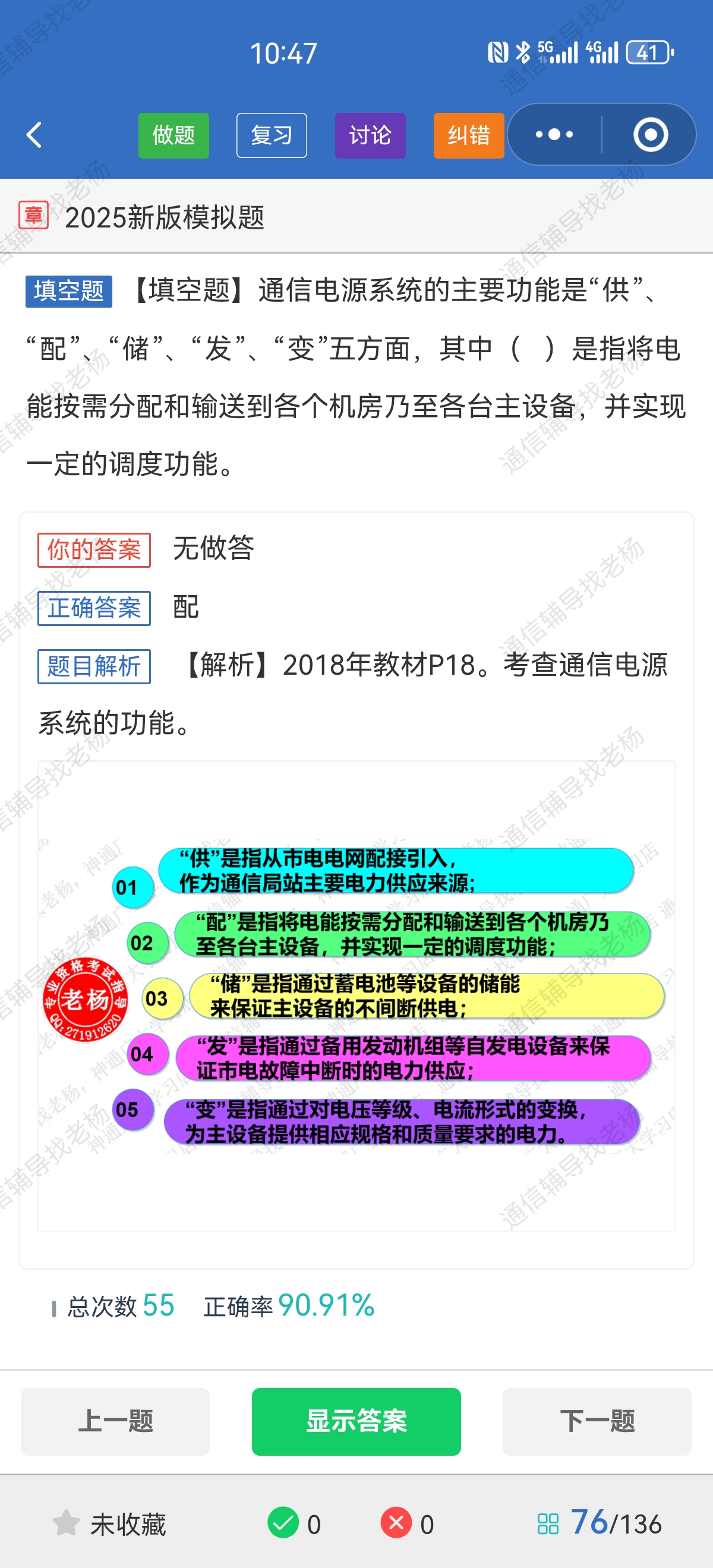Close the mini-program with the circle icon
The width and height of the screenshot is (713, 1568).
(x=650, y=134)
